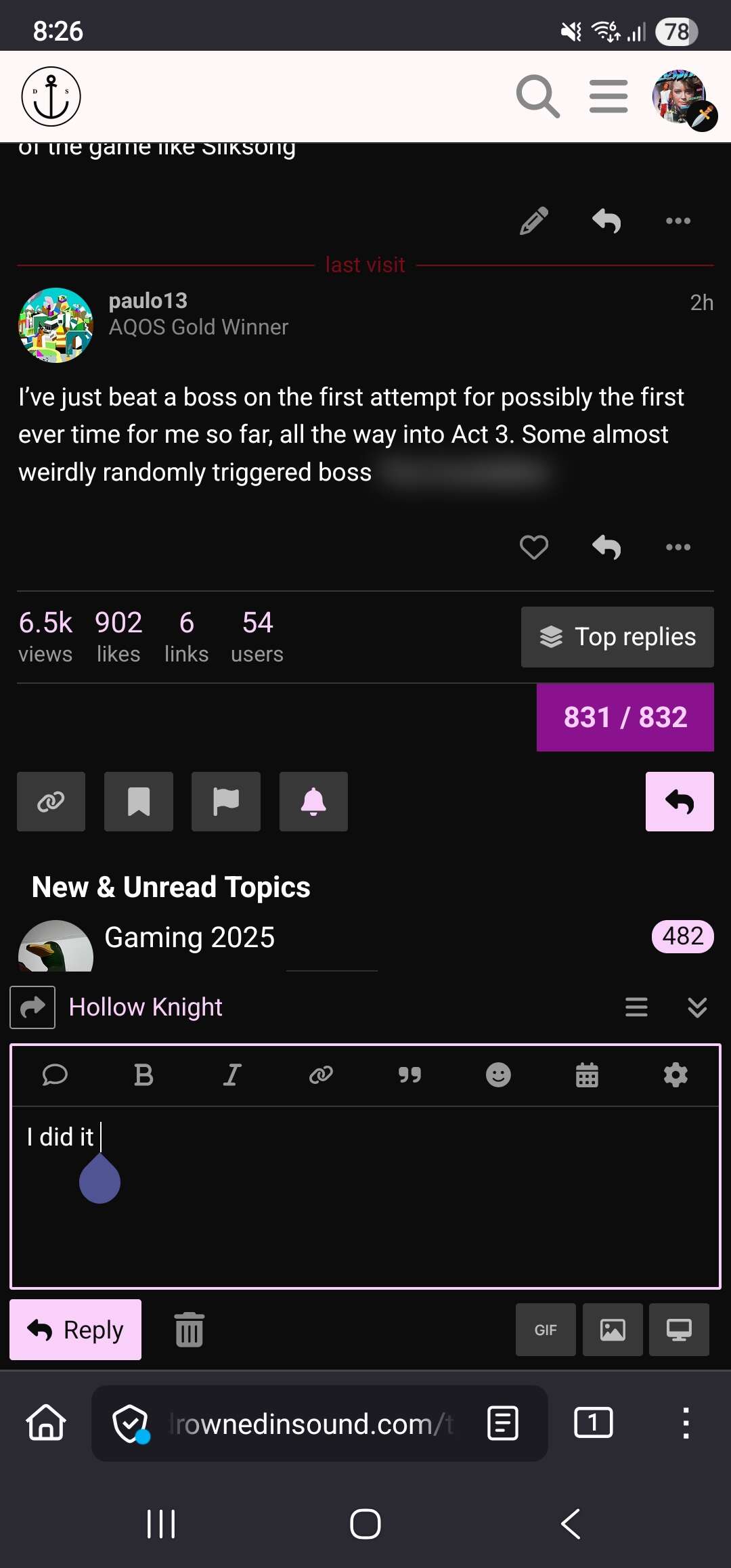The width and height of the screenshot is (731, 1568).
Task: Copy the topic share link
Action: 51,802
